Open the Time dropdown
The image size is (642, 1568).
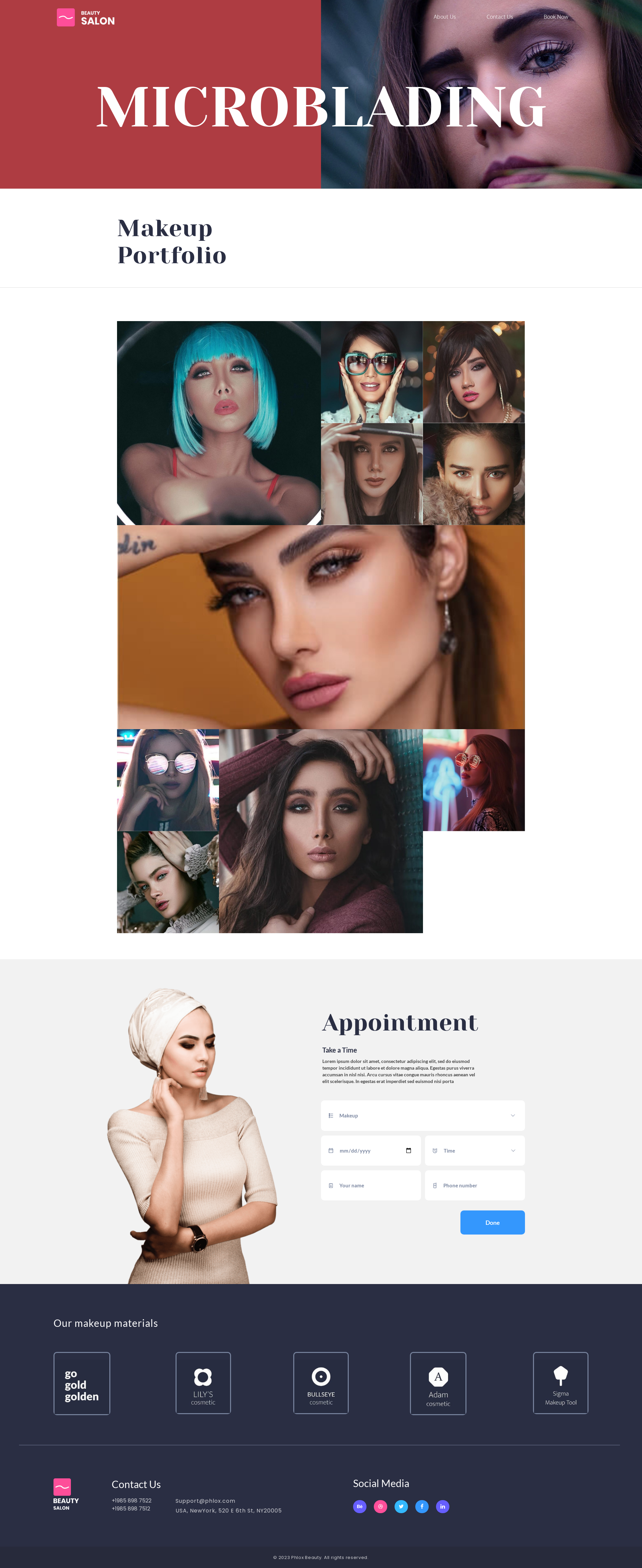pyautogui.click(x=475, y=1151)
